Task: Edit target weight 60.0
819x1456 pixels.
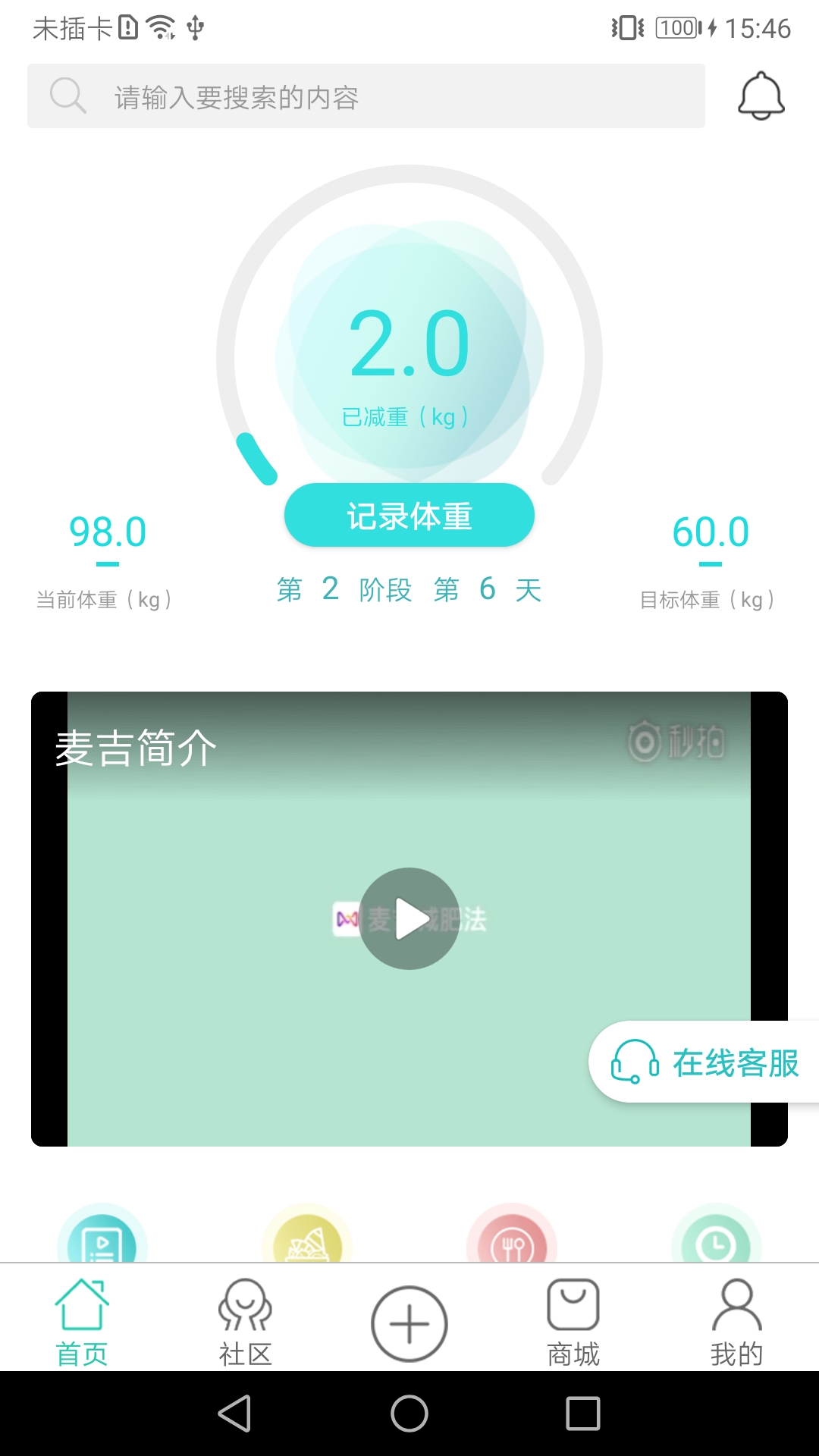Action: (710, 532)
